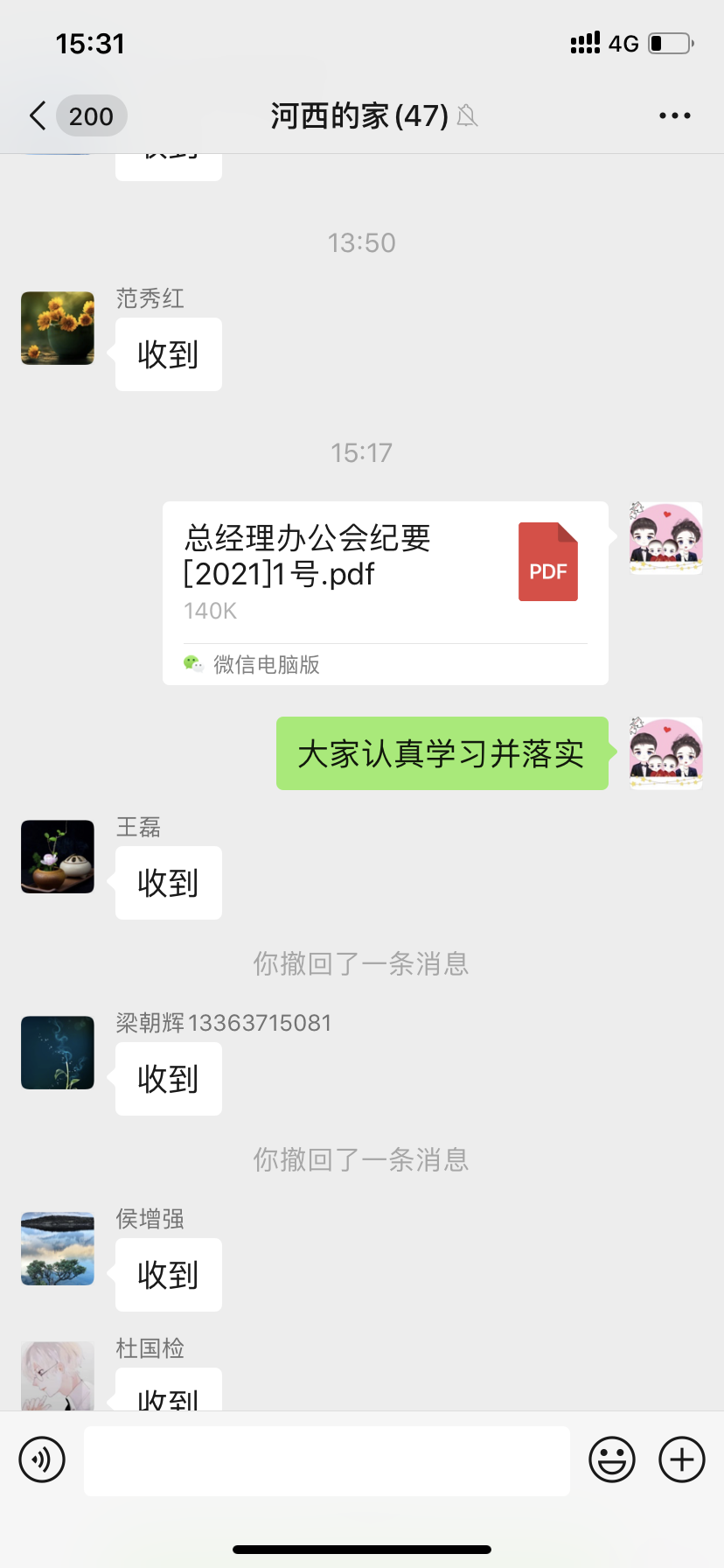The width and height of the screenshot is (724, 1568).
Task: Focus the message input field
Action: coord(326,1460)
